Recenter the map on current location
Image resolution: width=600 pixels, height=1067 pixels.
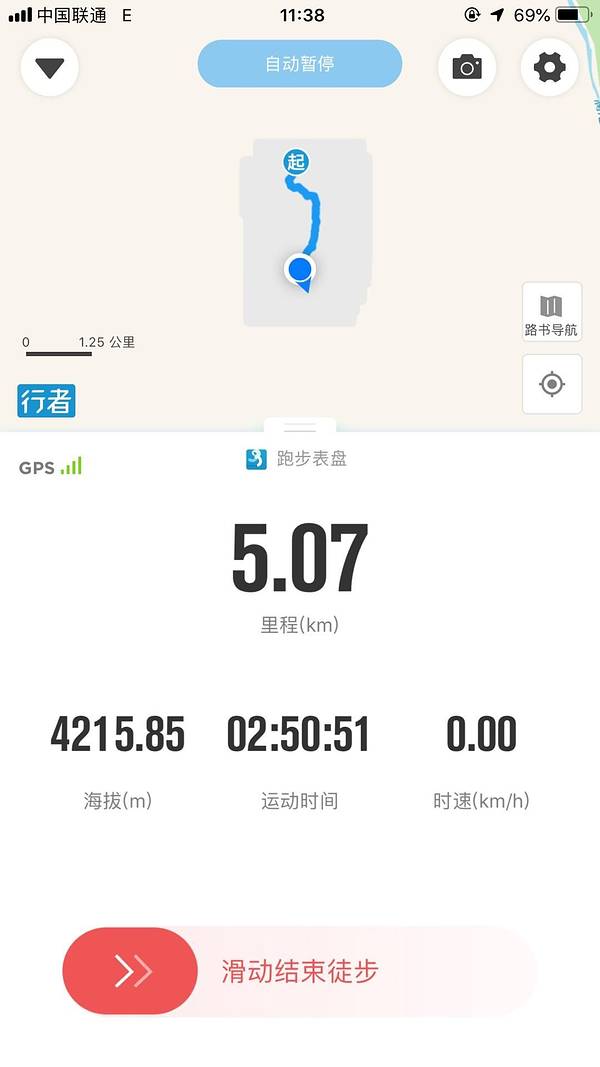point(551,384)
